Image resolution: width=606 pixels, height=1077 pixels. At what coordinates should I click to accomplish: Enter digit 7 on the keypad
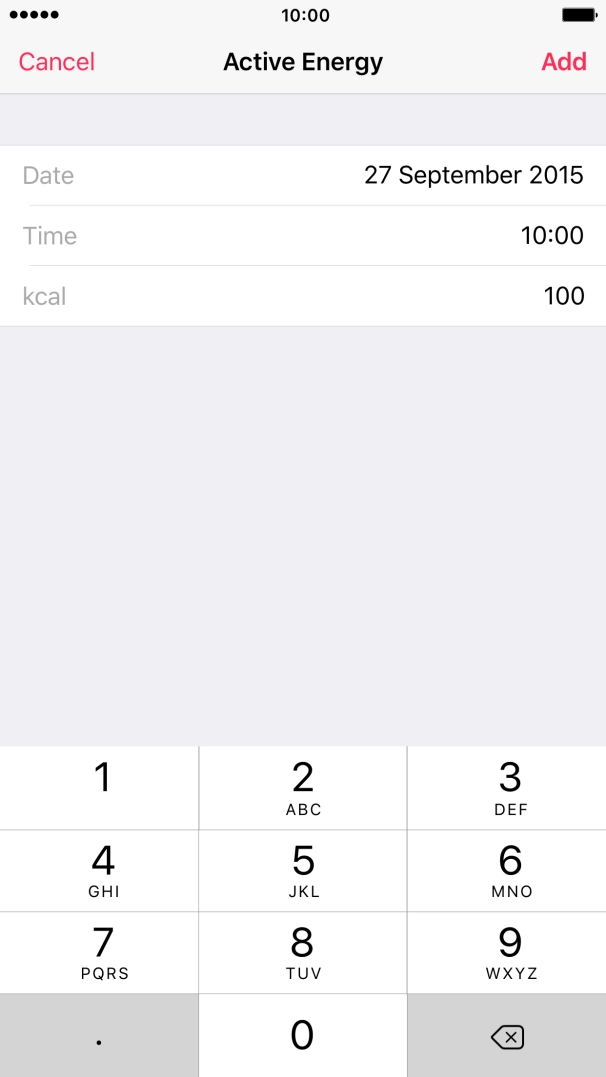tap(100, 952)
